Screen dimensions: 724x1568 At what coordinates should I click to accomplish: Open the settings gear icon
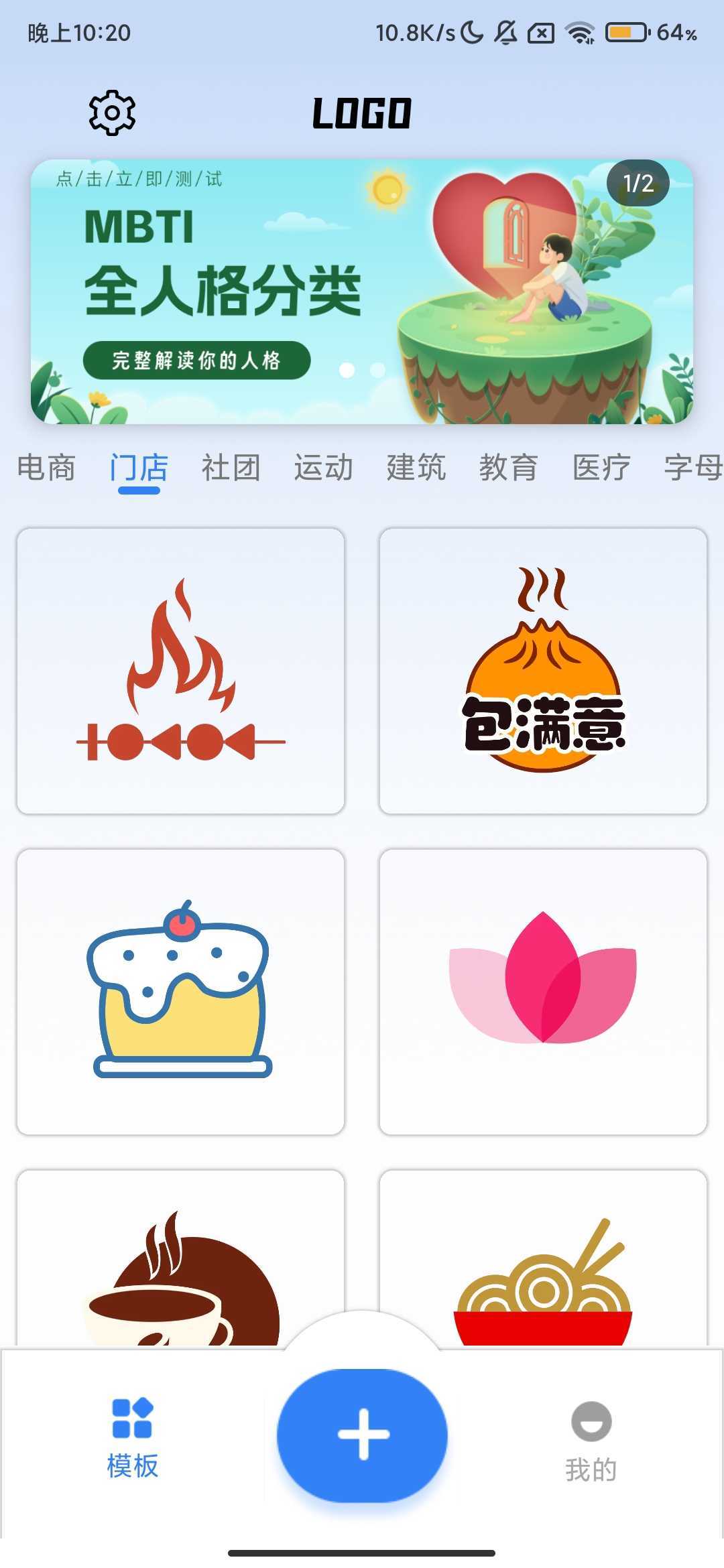[111, 114]
